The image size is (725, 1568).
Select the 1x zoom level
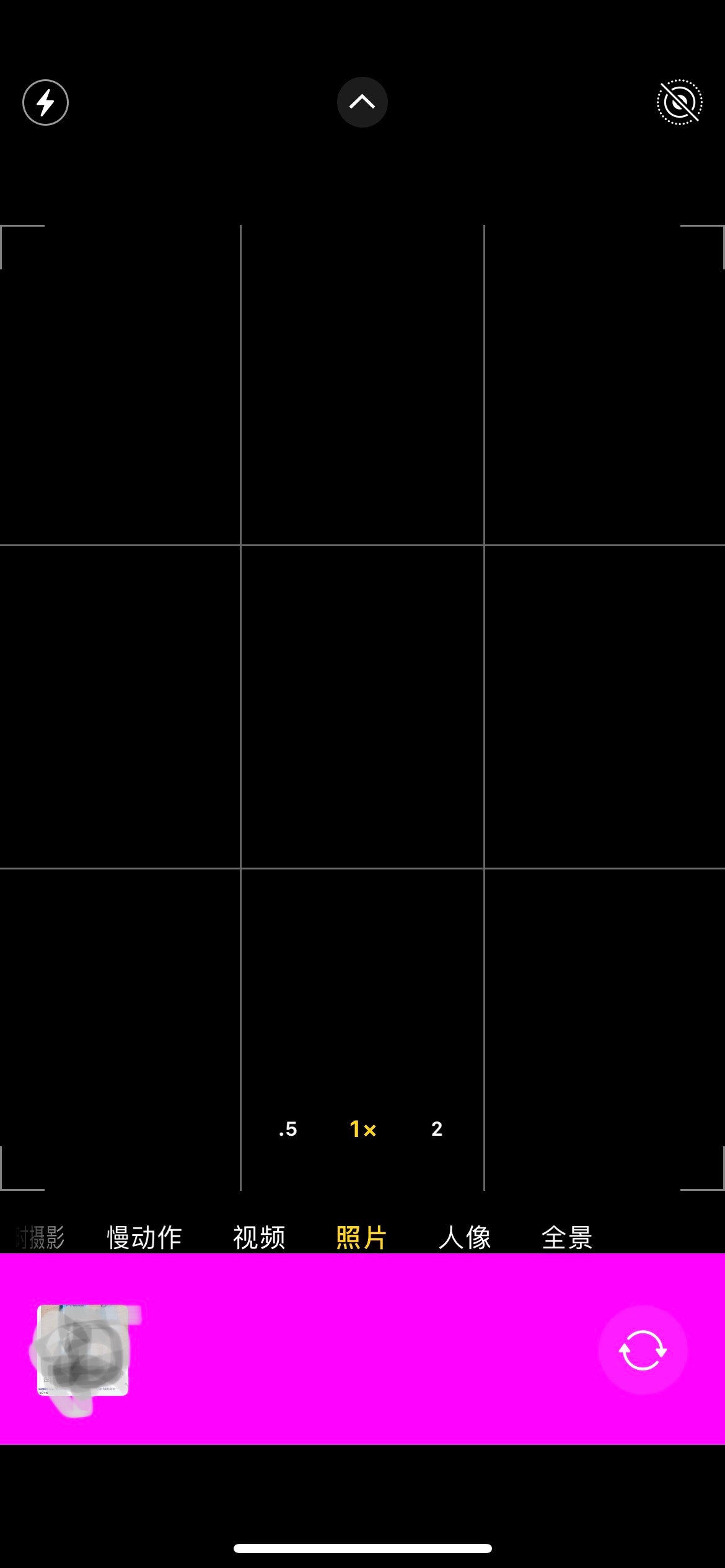[x=362, y=1129]
